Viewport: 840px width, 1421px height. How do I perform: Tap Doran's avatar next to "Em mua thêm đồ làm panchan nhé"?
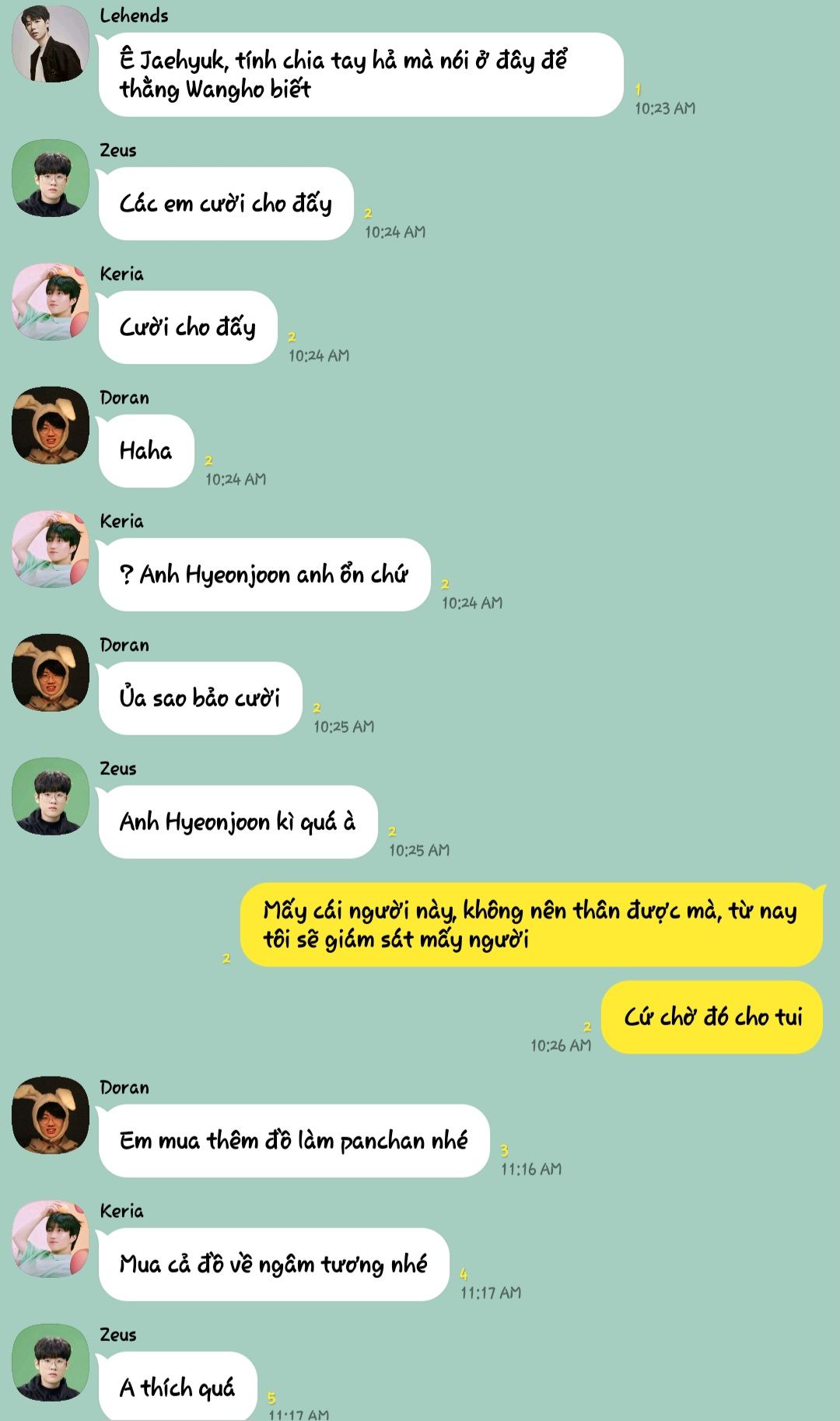(51, 1115)
